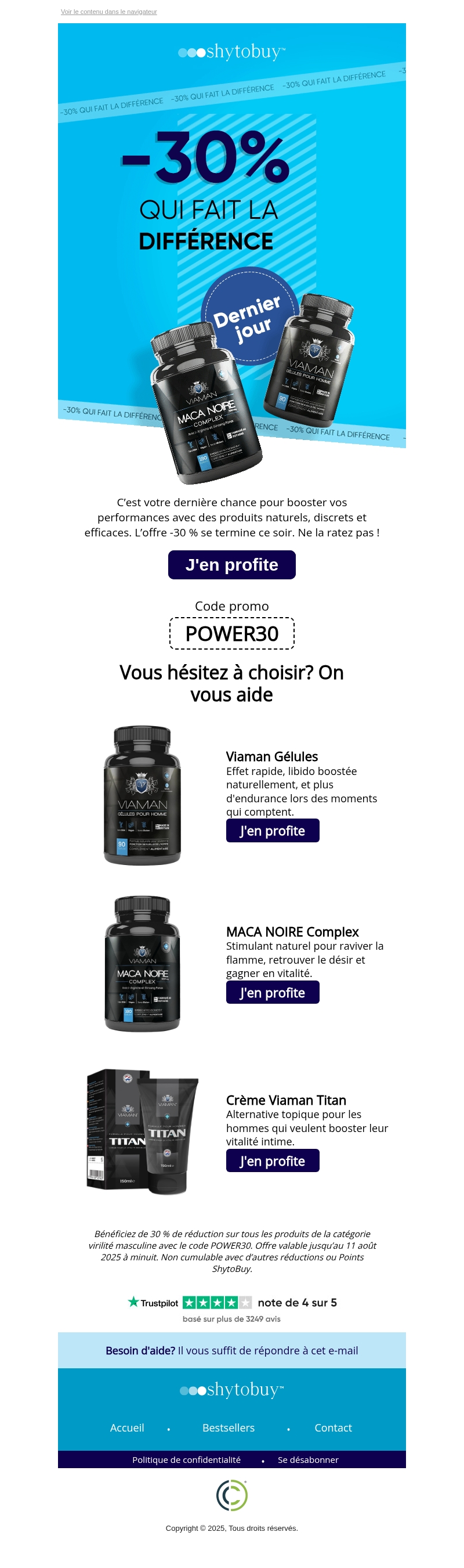Open the Contact footer link
The width and height of the screenshot is (464, 1568).
333,1428
